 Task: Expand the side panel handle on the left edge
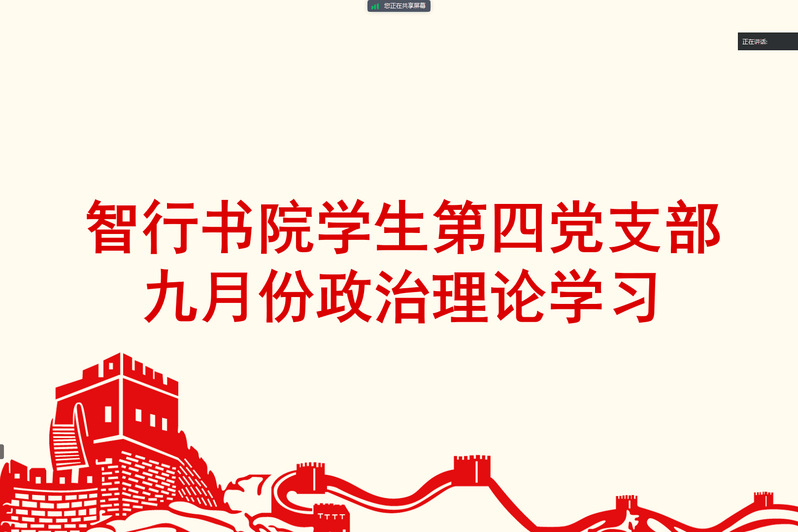(2, 451)
